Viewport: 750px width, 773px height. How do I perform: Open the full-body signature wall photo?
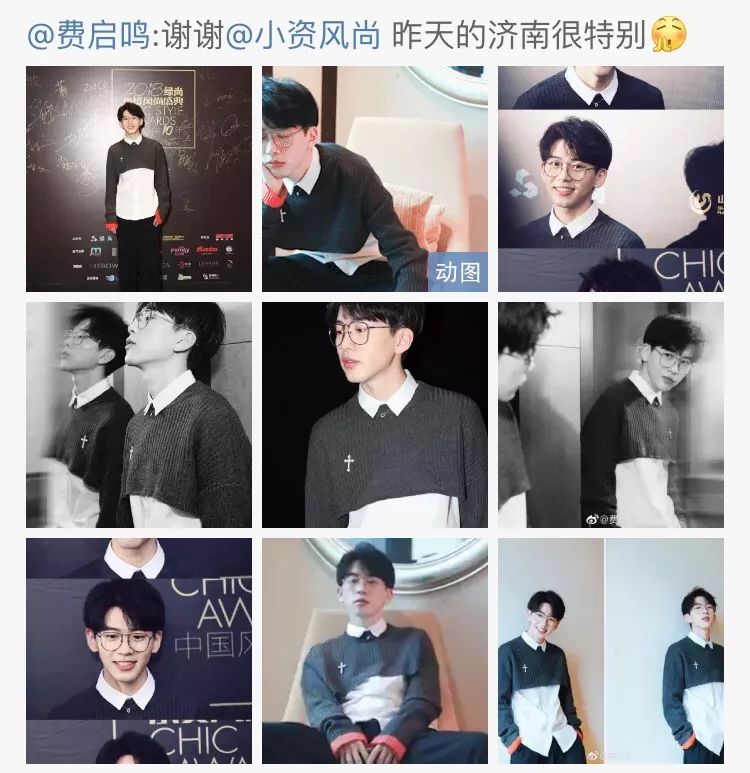tap(139, 179)
